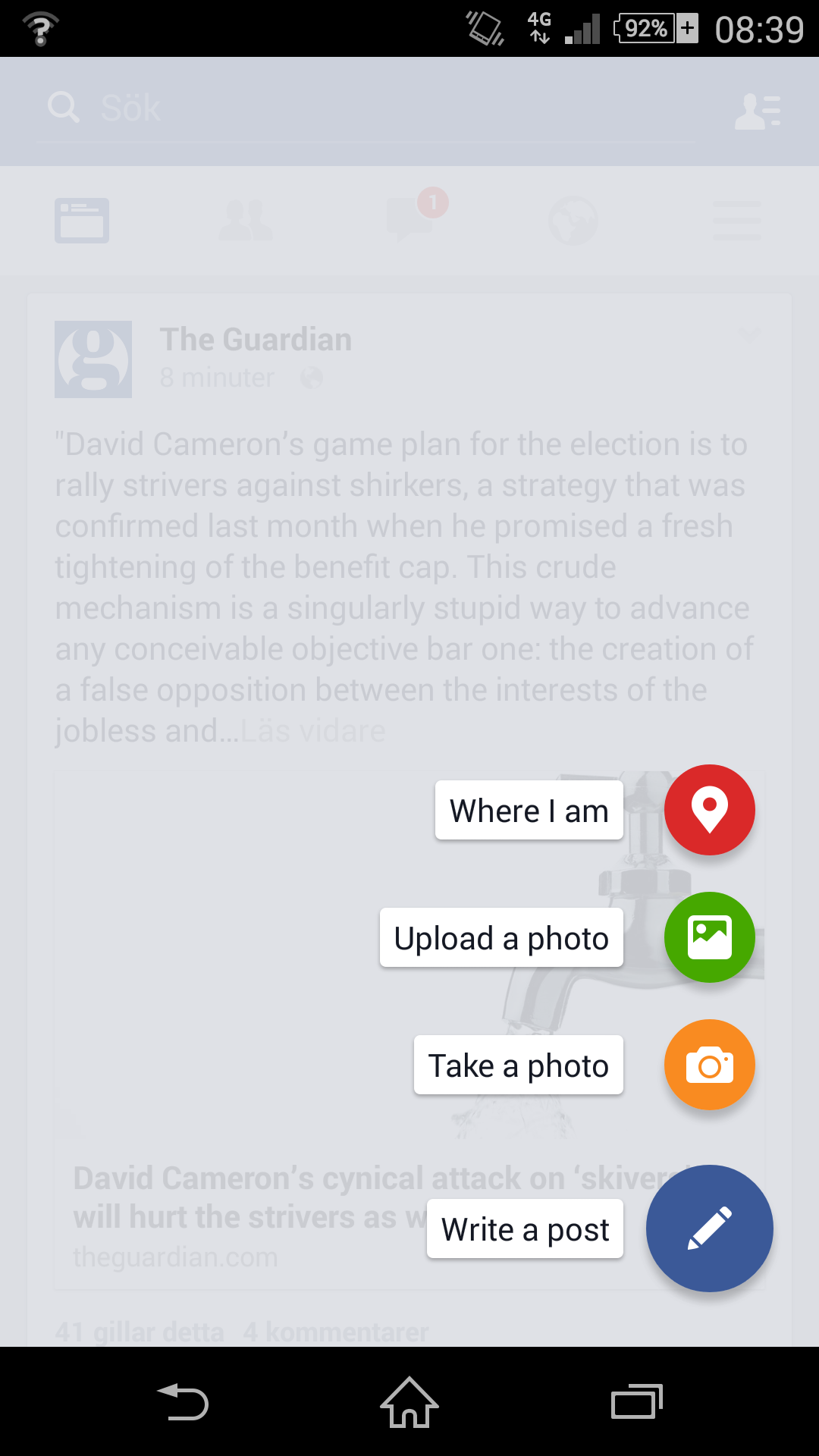Open notifications via the globe icon
Screen dimensions: 819x1456
tap(573, 221)
